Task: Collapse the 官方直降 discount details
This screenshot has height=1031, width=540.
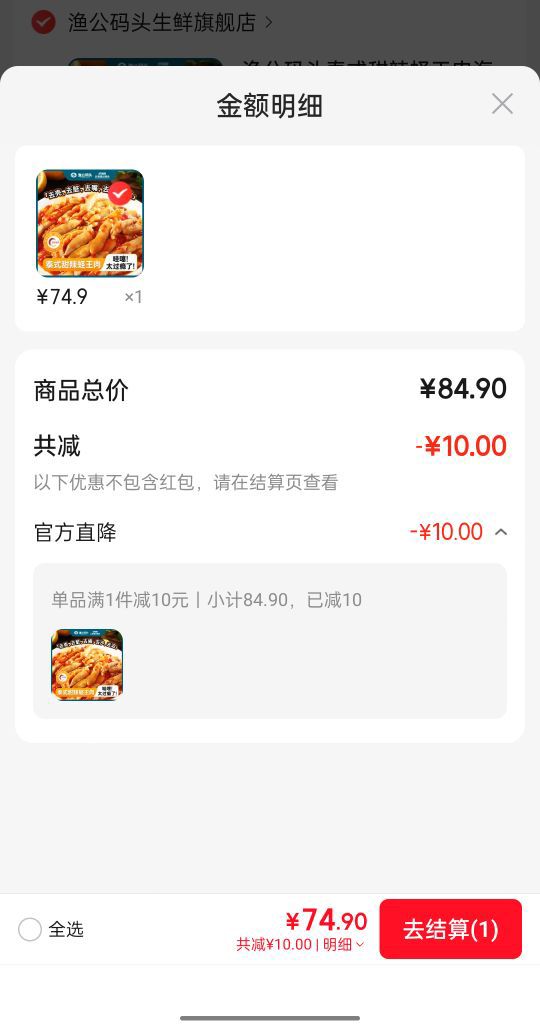Action: click(x=501, y=532)
